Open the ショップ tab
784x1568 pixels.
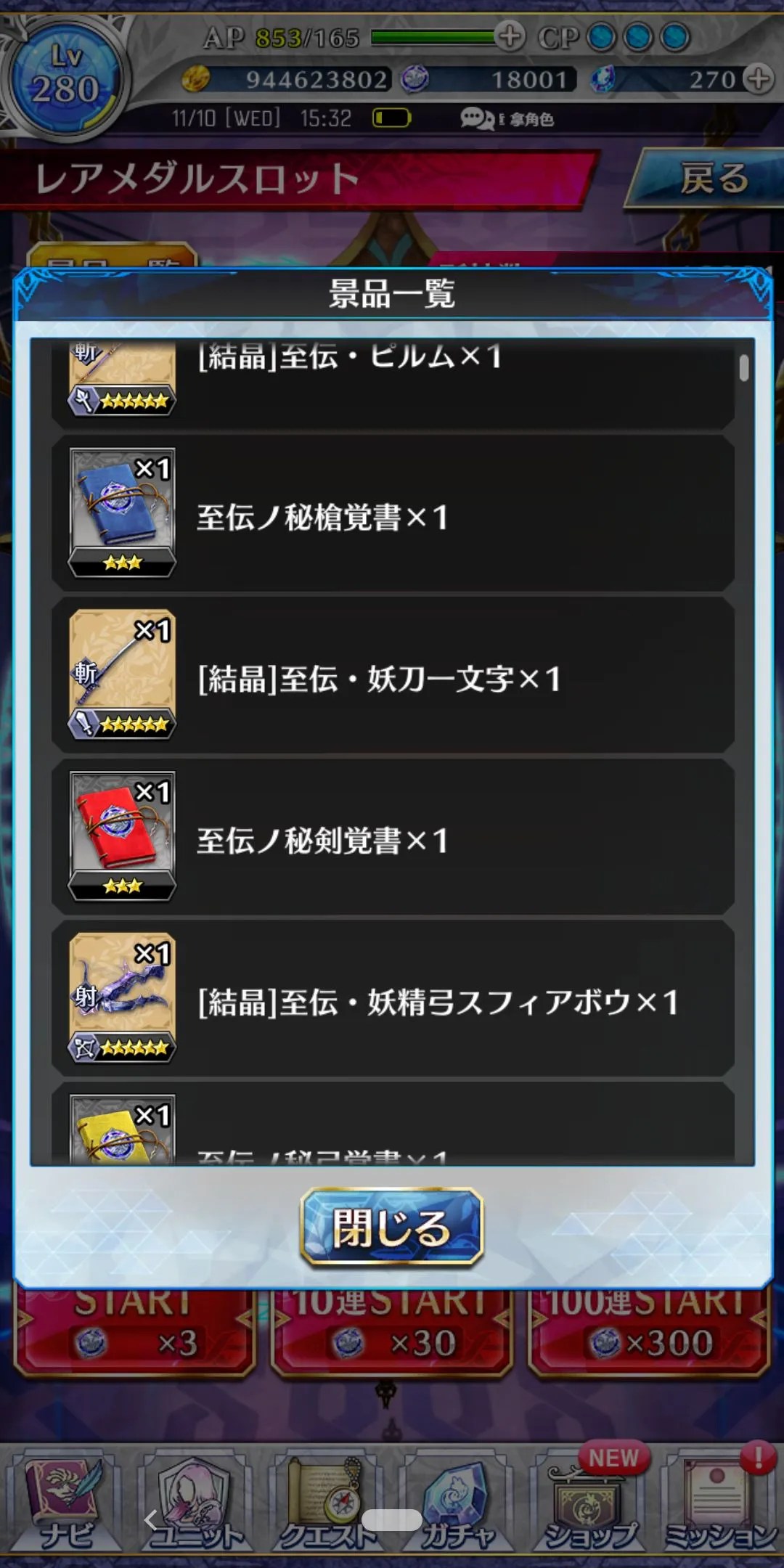point(589,1503)
